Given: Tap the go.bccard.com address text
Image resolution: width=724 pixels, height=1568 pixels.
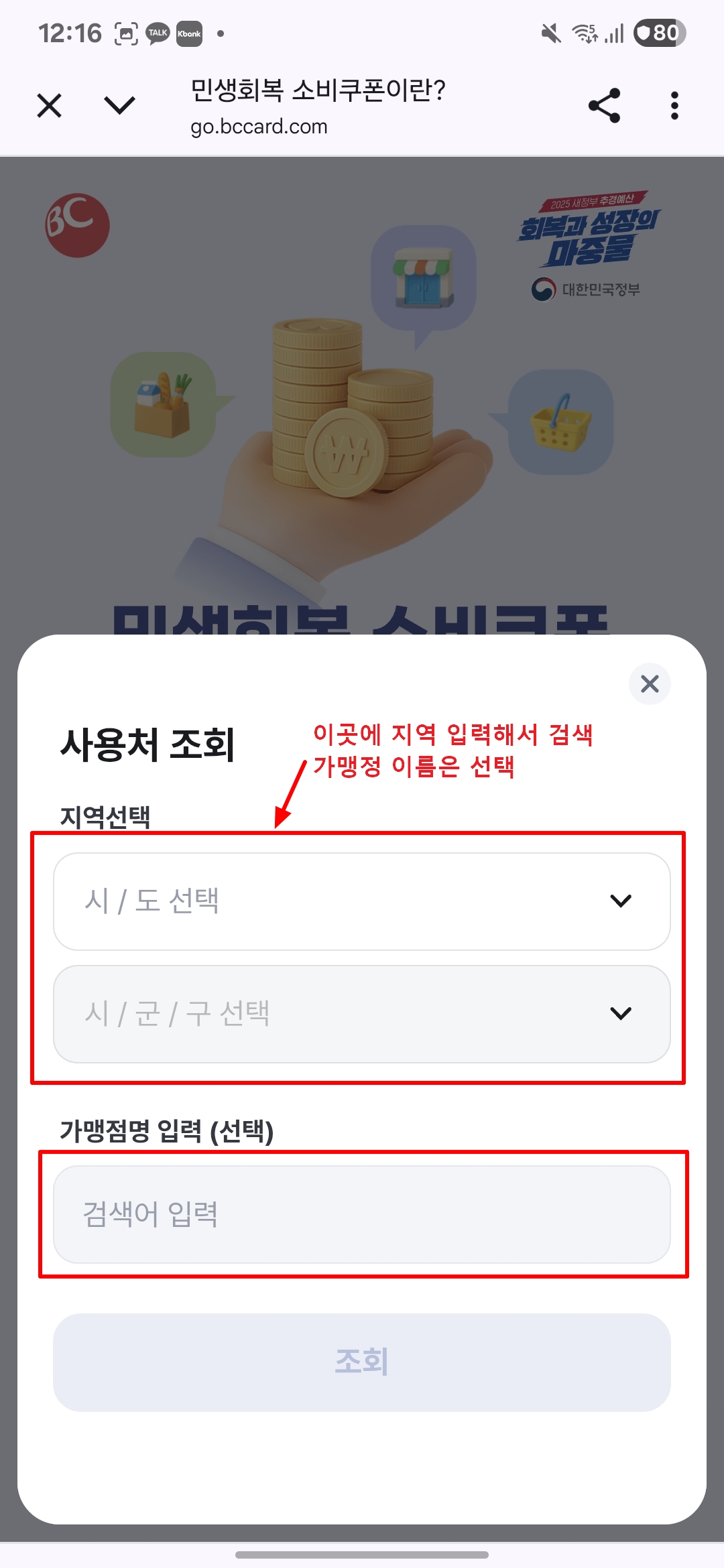Looking at the screenshot, I should [x=260, y=127].
